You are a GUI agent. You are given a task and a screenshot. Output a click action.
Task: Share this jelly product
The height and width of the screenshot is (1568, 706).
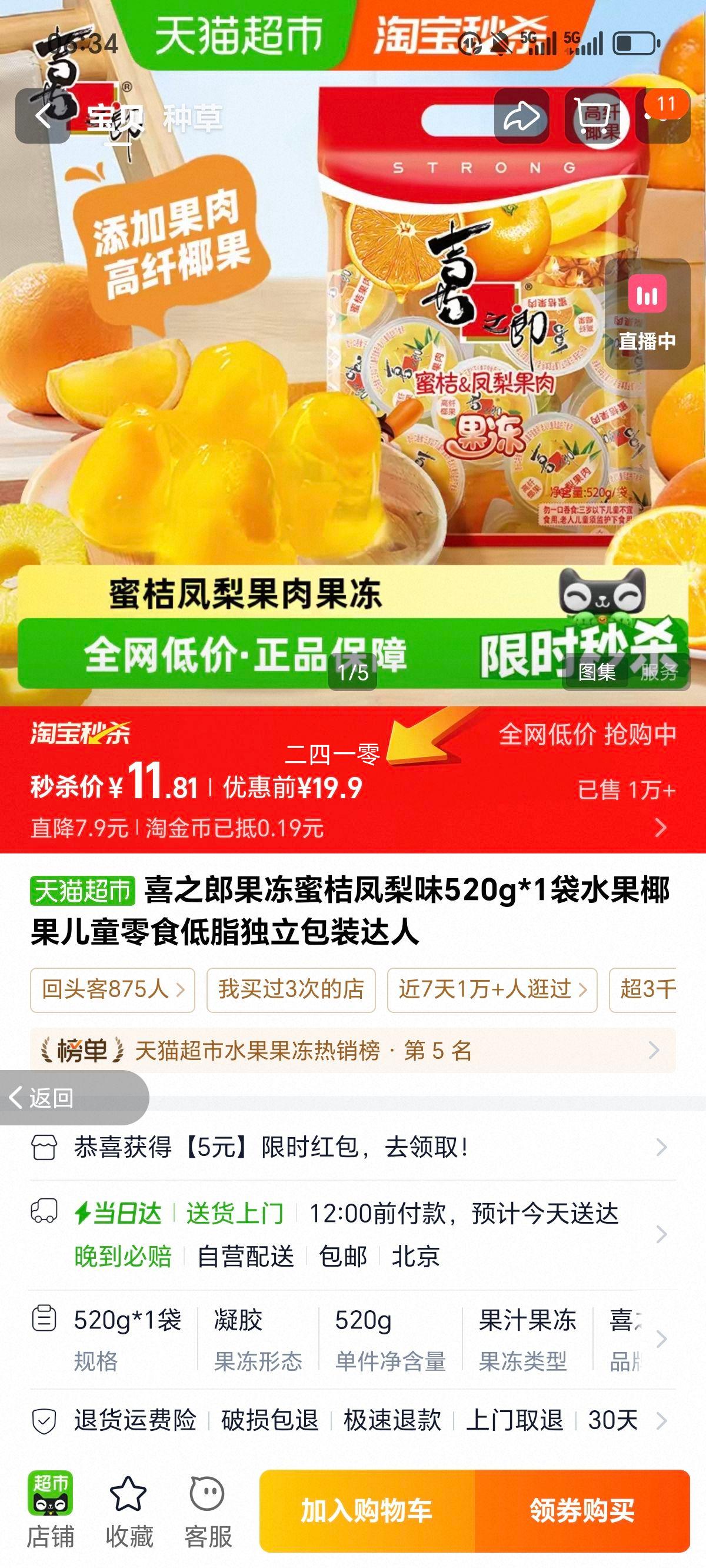[x=522, y=115]
